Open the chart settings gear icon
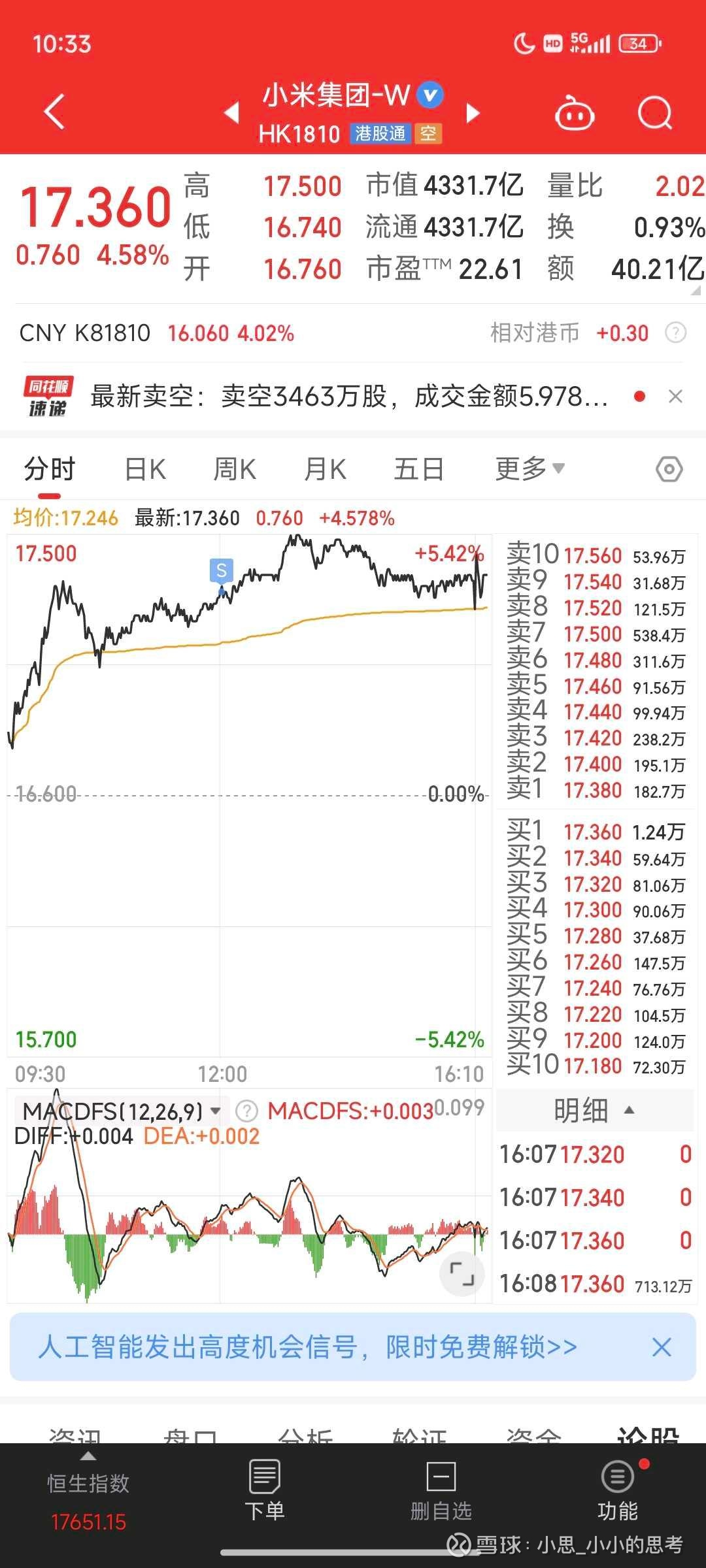Screen dimensions: 706x1568 point(669,468)
